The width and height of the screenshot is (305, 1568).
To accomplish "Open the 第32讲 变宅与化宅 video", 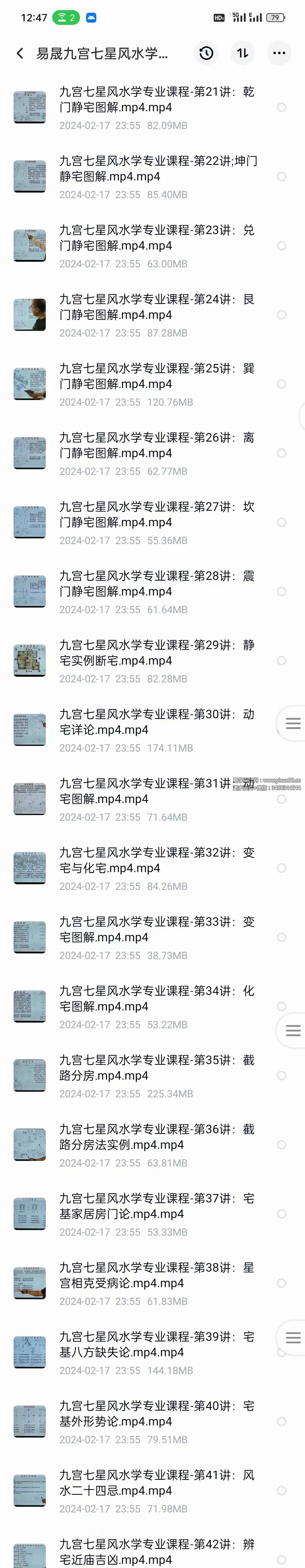I will 156,860.
